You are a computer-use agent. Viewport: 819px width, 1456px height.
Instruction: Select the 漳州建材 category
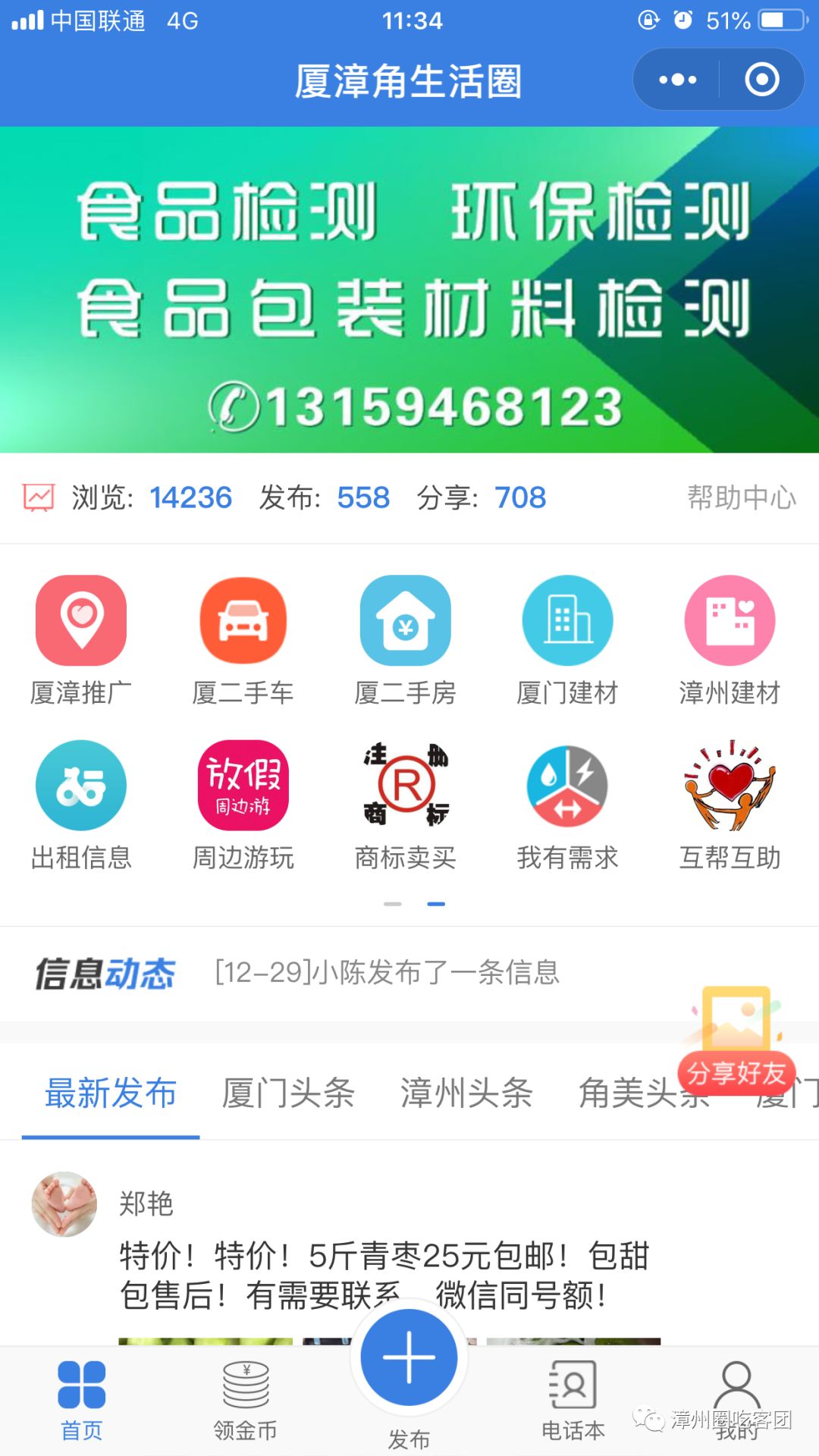(730, 641)
